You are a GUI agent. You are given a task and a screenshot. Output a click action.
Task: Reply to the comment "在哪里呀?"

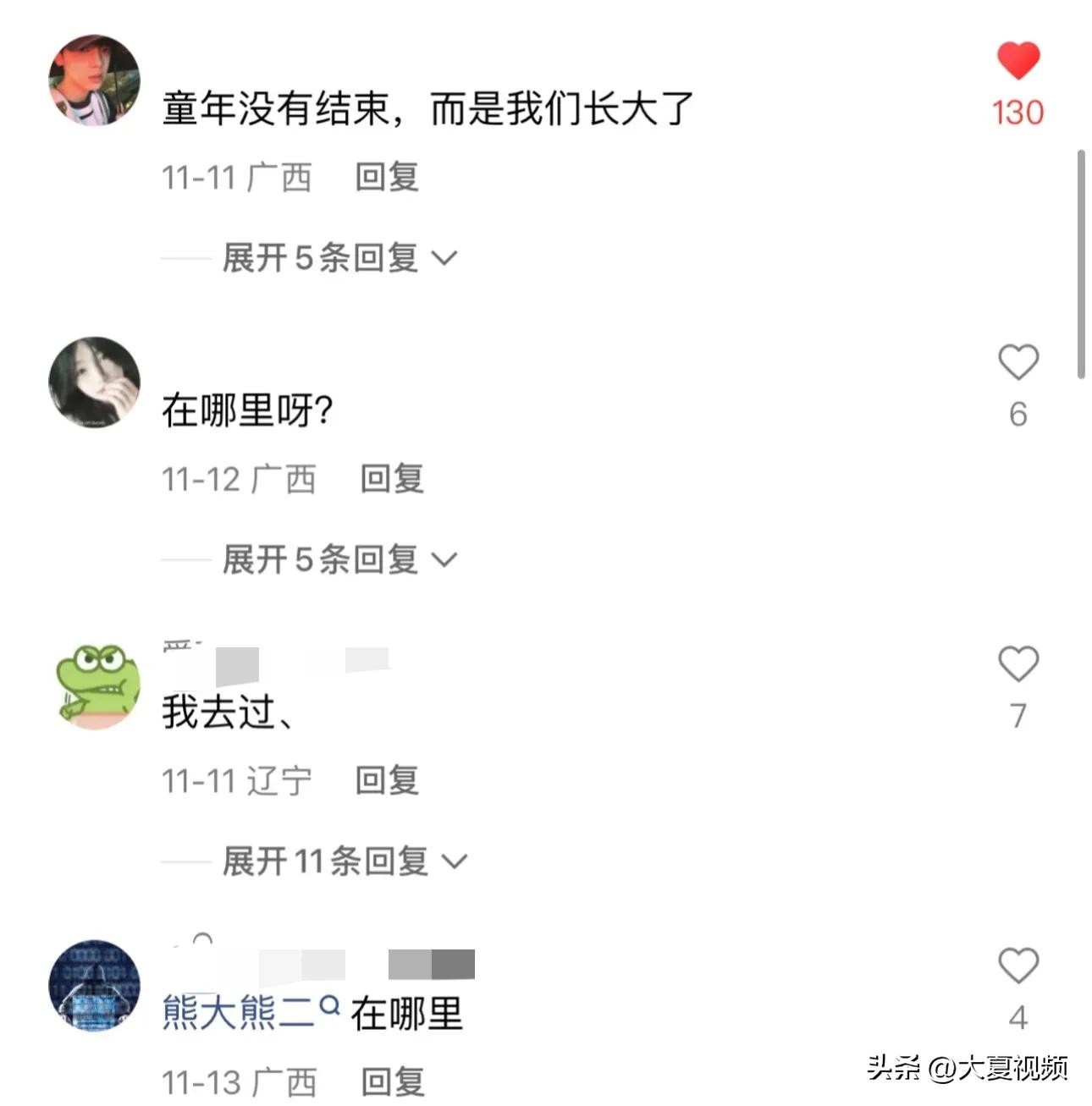tap(392, 480)
